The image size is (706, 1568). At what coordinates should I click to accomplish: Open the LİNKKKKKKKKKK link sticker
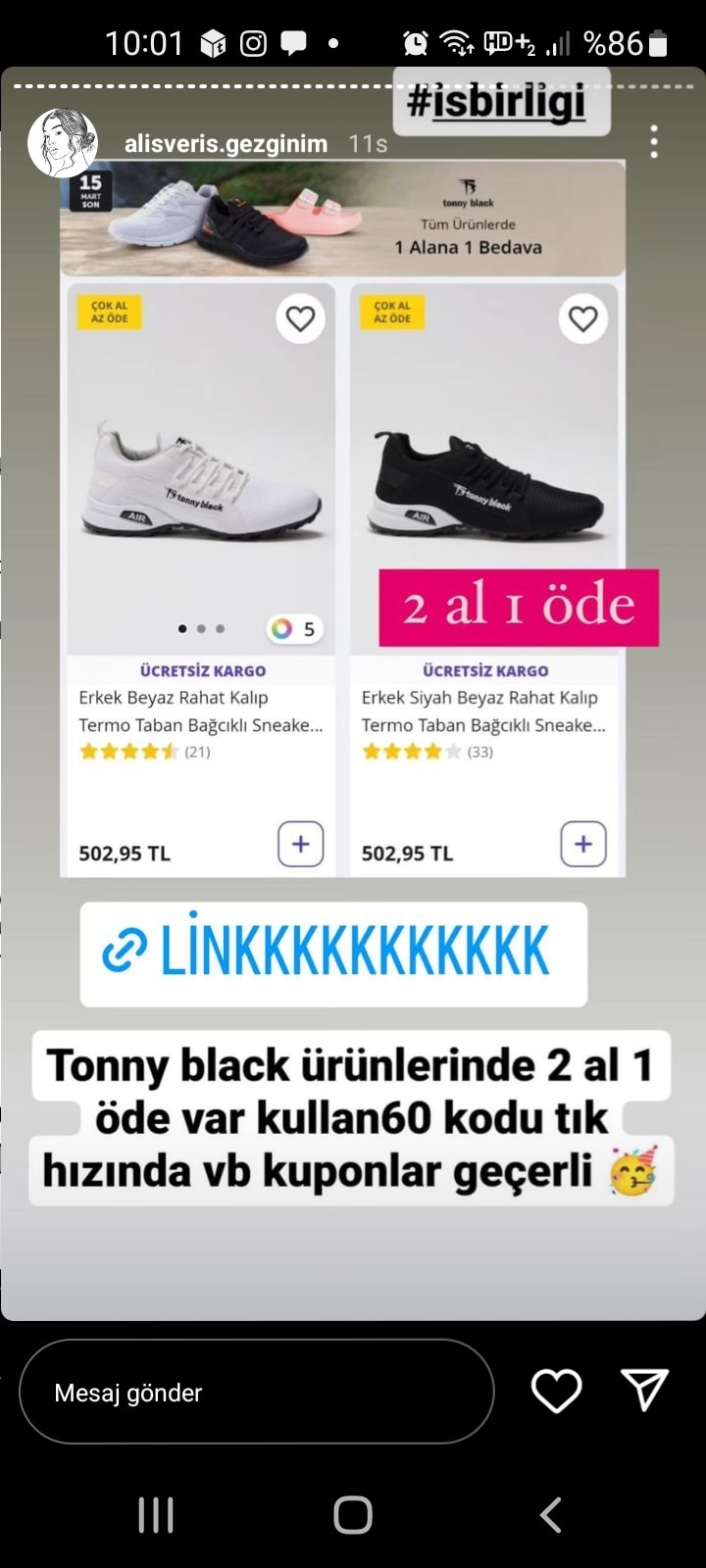333,953
